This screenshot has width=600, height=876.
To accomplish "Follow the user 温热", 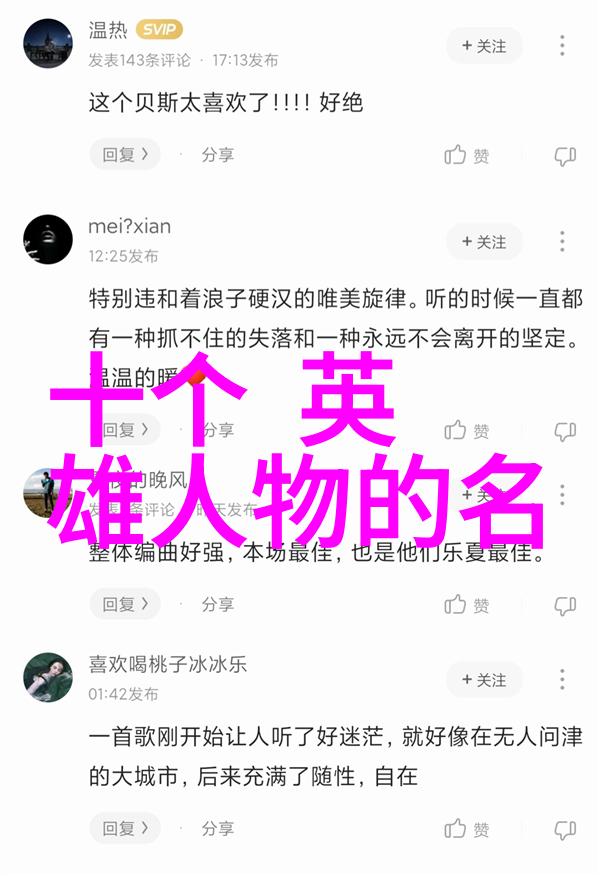I will pos(484,46).
